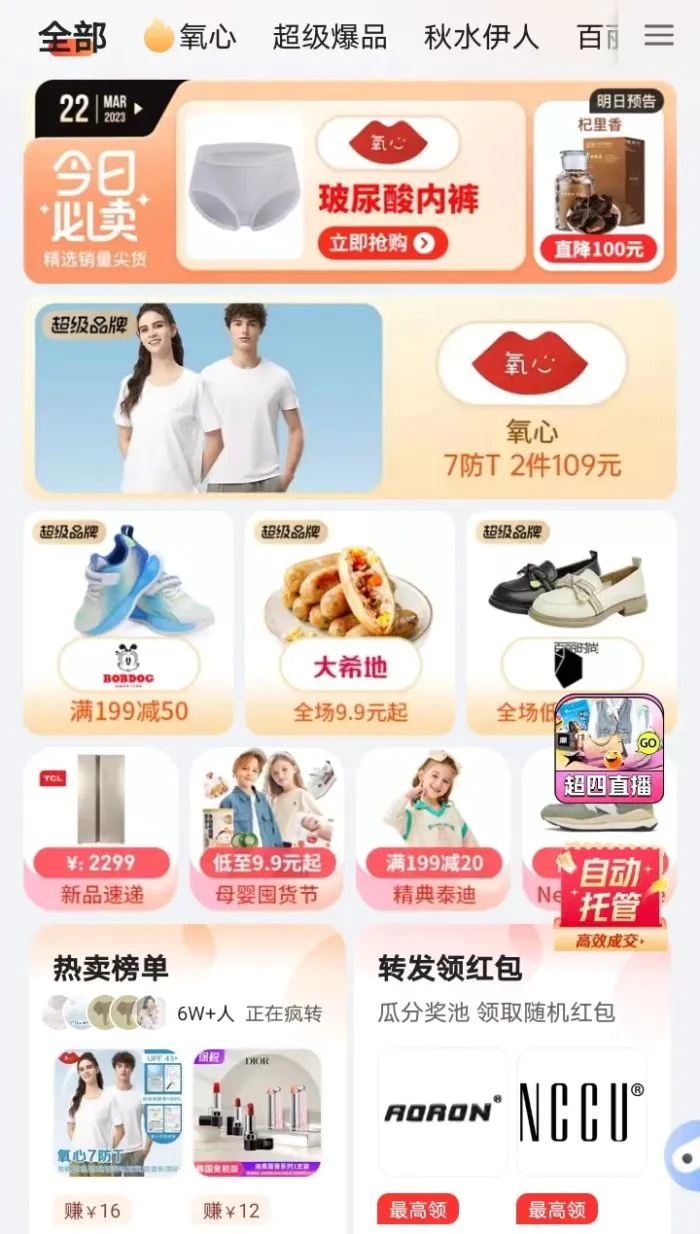700x1234 pixels.
Task: Open the 精典泰迪 满199减20 card
Action: point(433,828)
